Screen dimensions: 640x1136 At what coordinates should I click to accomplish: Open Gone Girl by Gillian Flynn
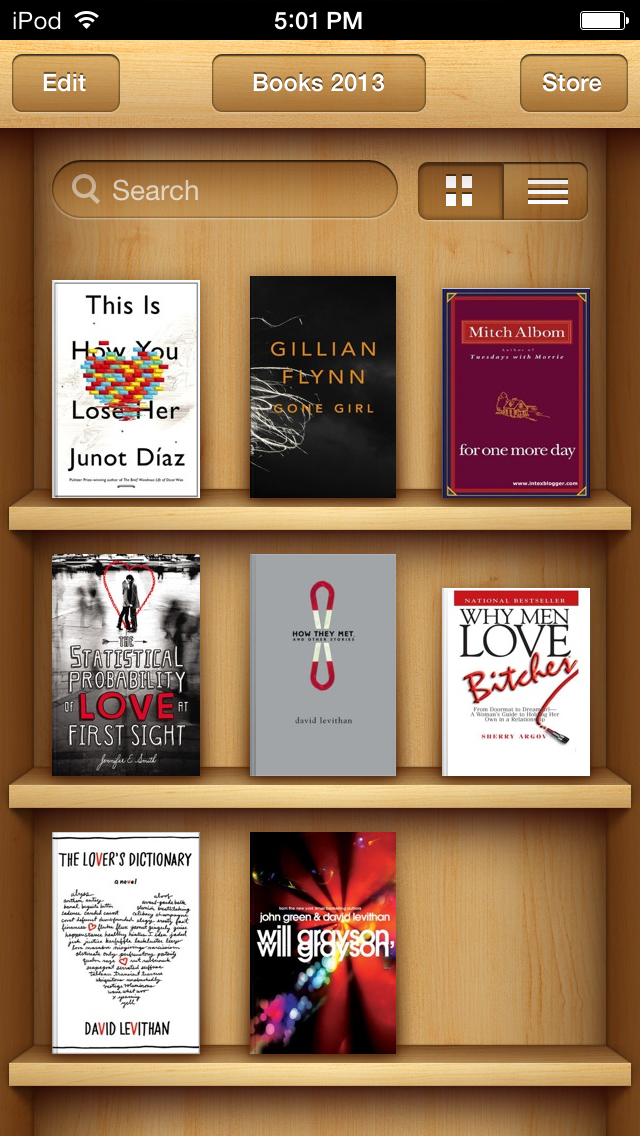click(323, 387)
